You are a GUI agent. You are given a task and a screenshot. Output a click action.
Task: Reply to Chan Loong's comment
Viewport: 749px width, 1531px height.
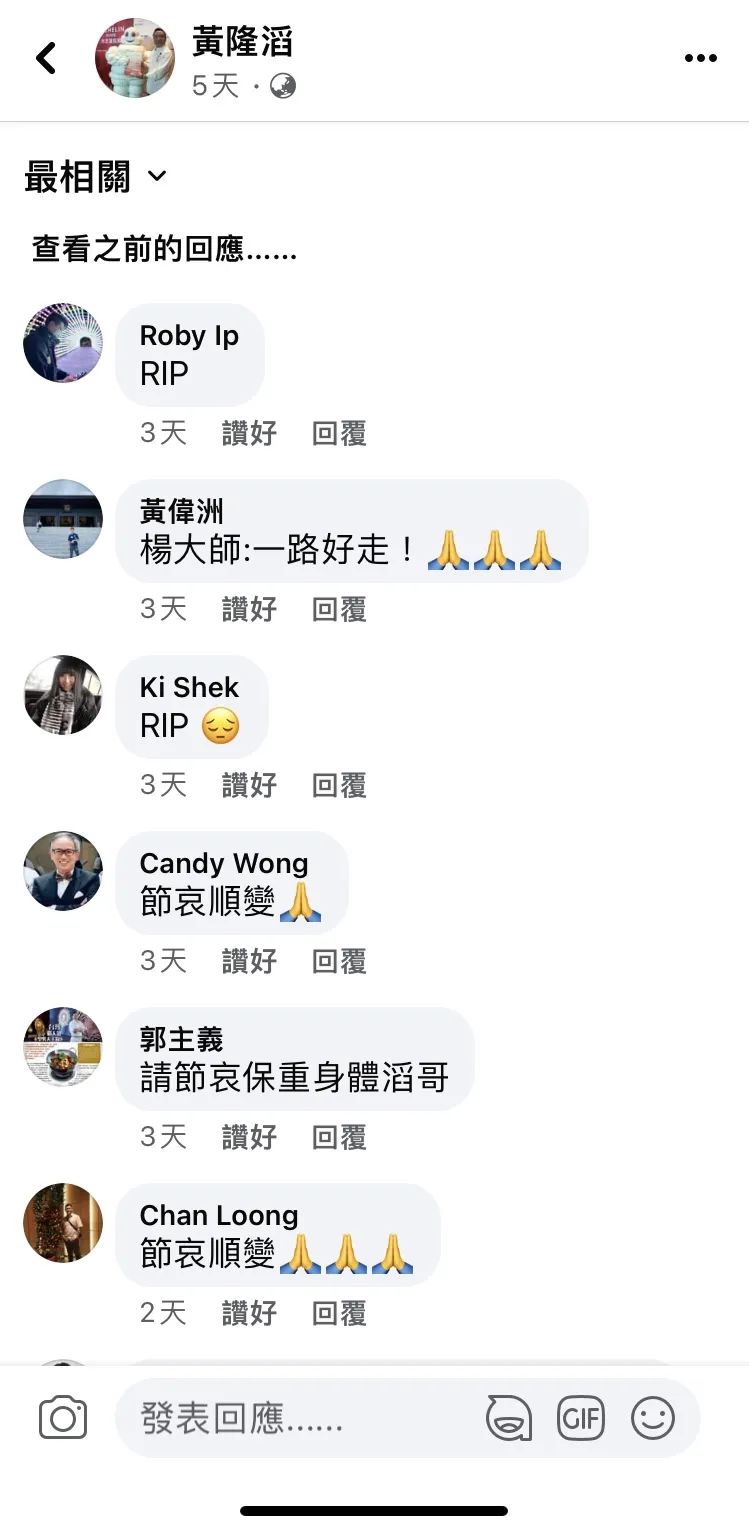(x=339, y=1313)
